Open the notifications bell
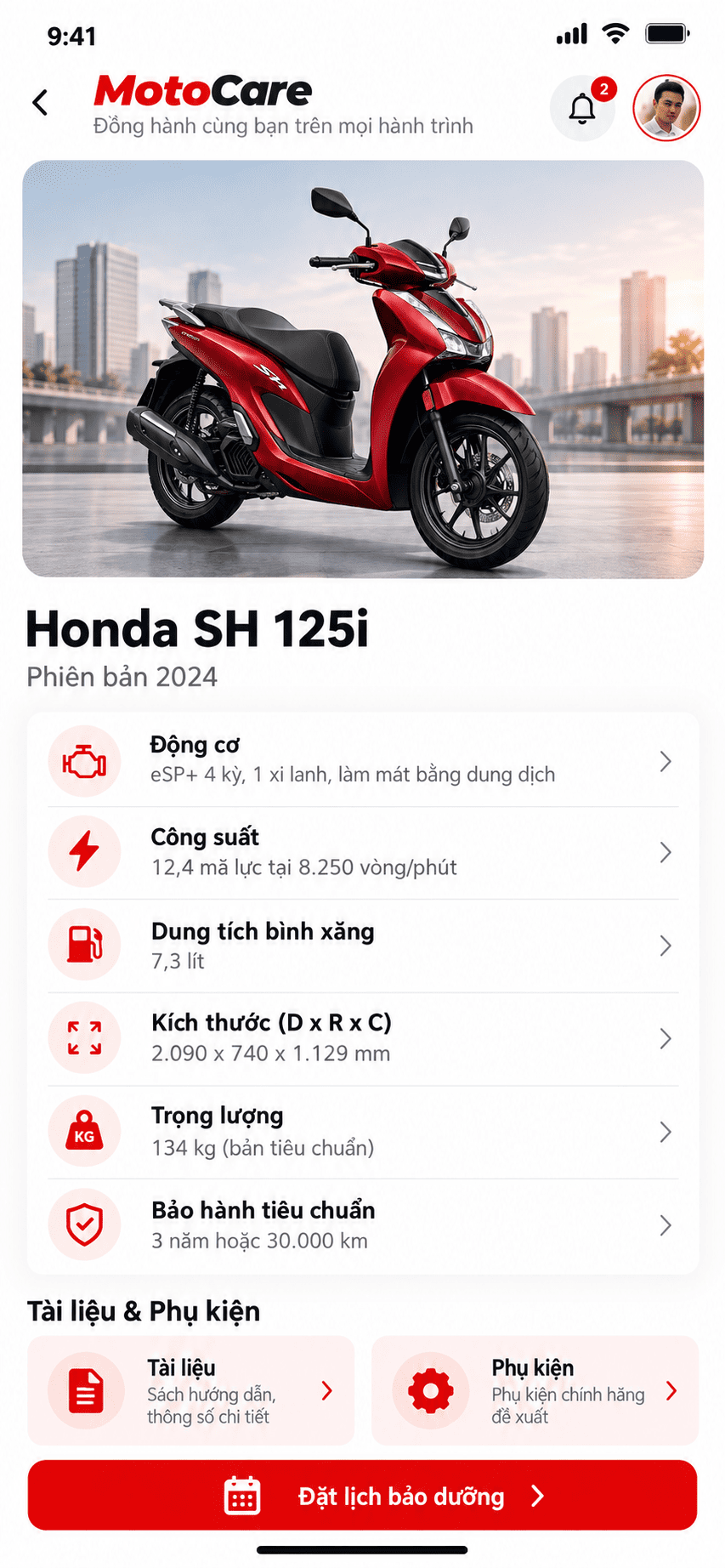725x1568 pixels. click(x=583, y=108)
